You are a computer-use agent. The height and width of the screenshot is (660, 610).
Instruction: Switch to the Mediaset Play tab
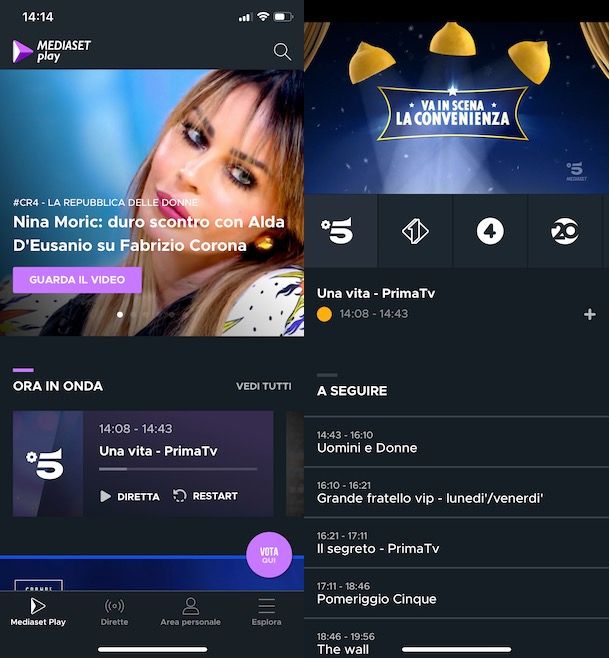click(x=38, y=612)
